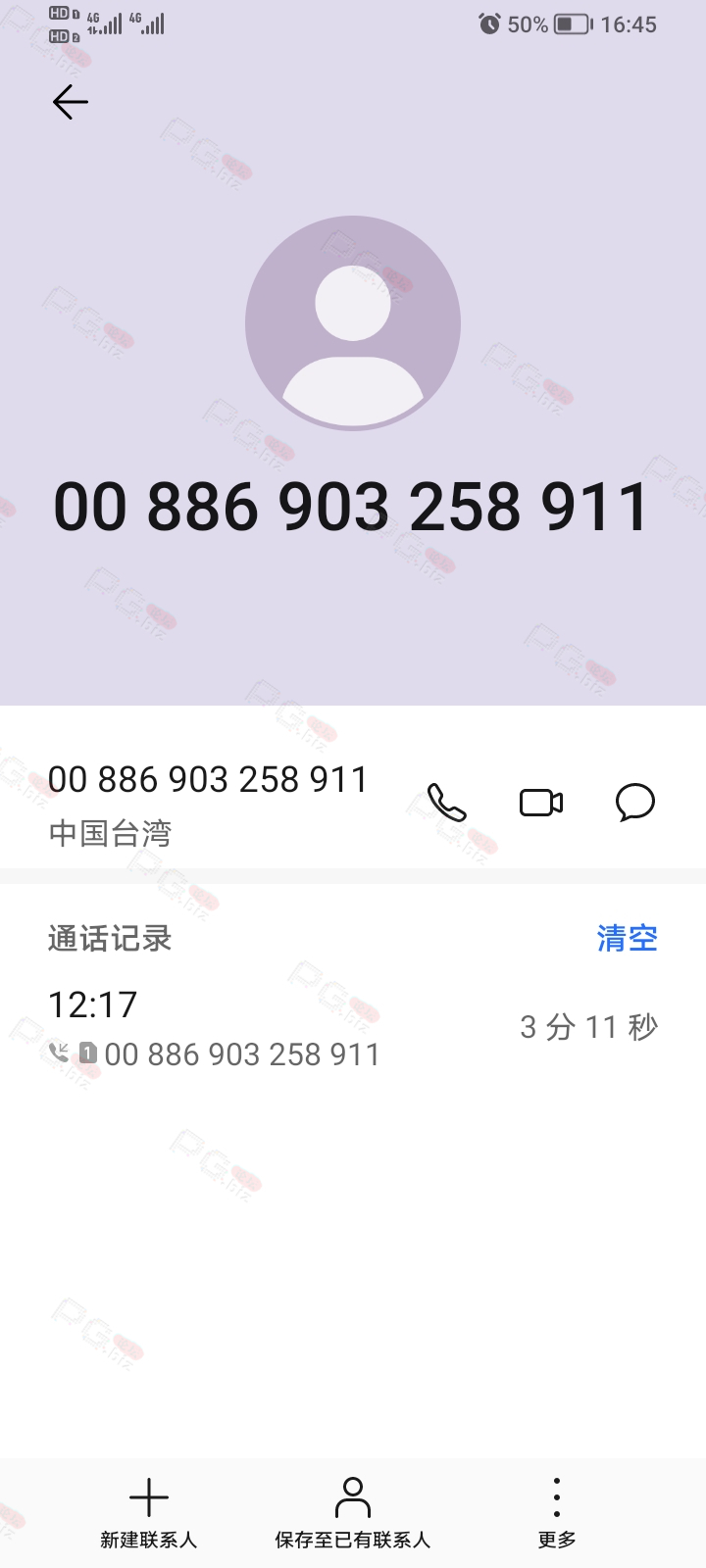Start a video call with this number

point(541,803)
